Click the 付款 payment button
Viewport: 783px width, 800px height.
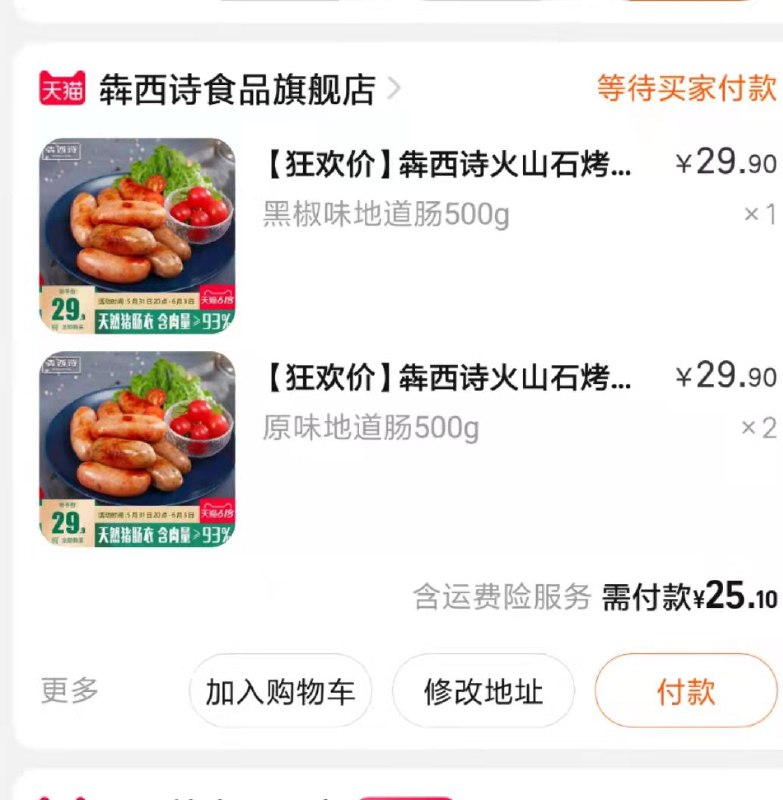685,690
